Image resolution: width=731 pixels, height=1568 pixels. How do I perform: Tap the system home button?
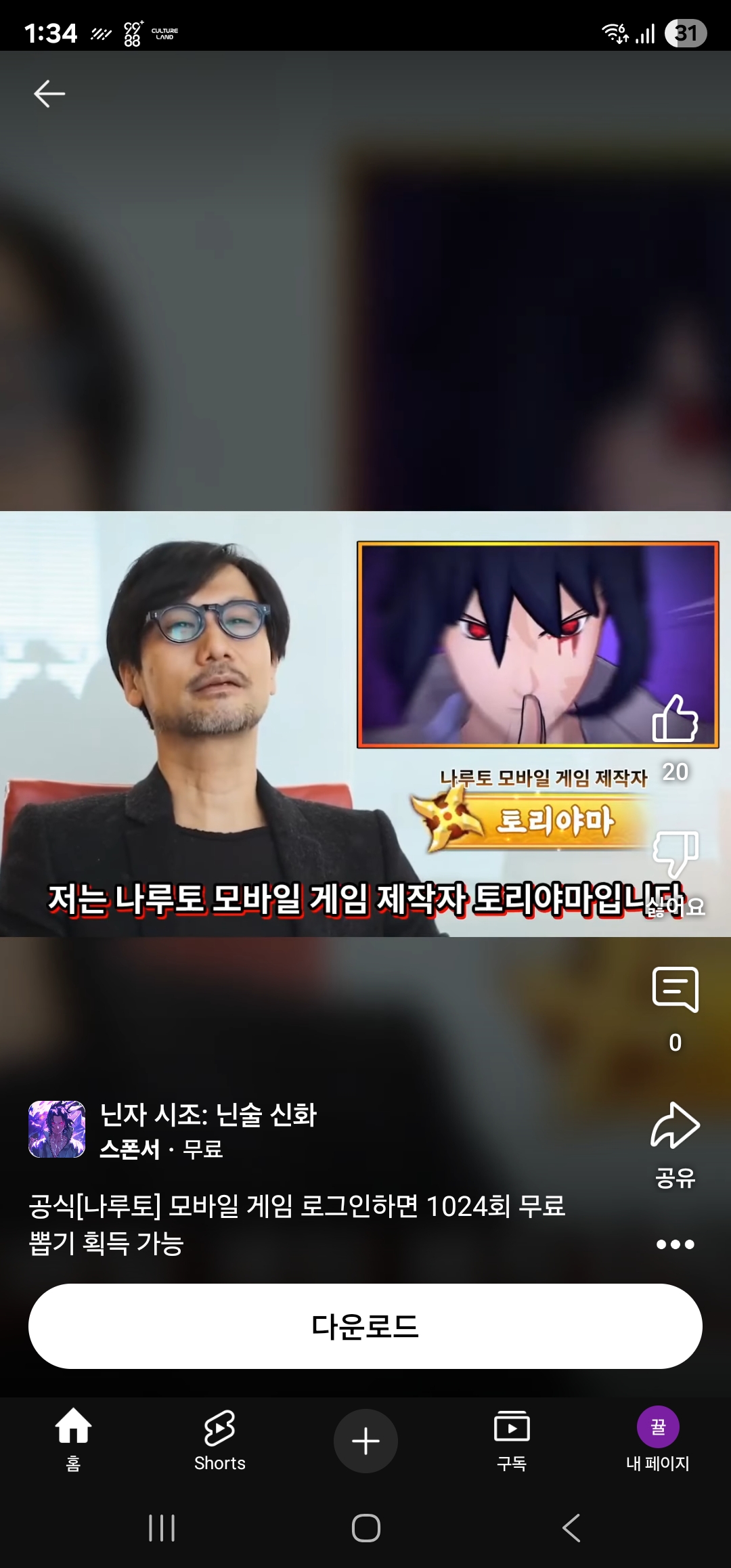[x=365, y=1528]
